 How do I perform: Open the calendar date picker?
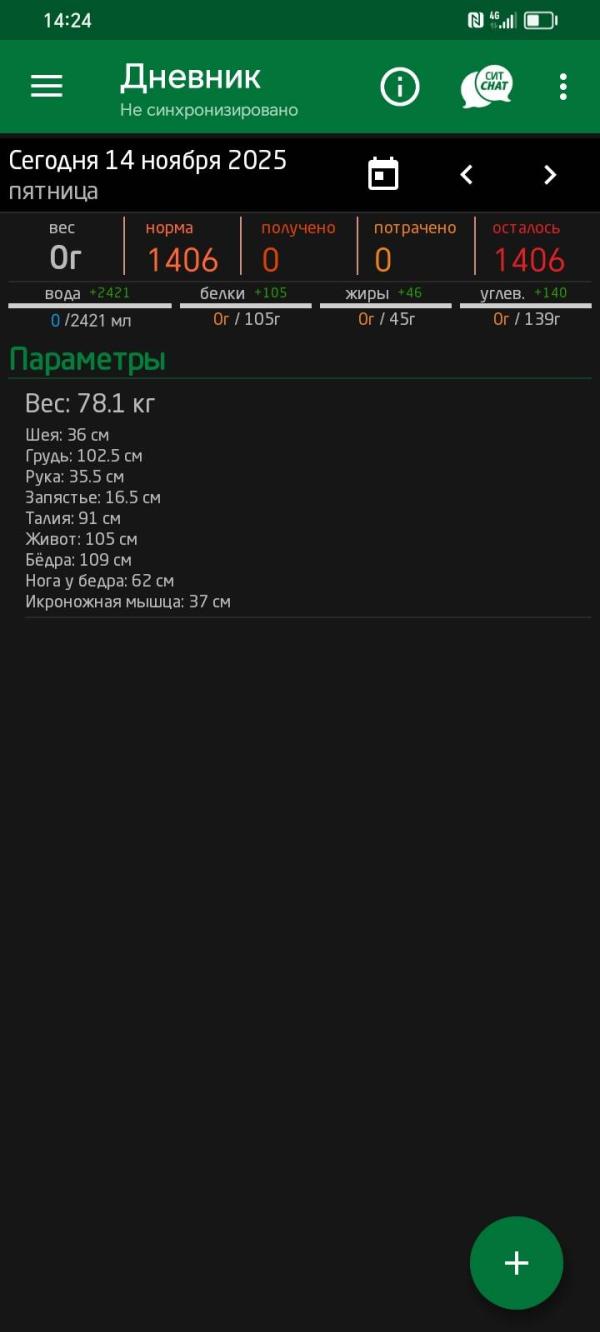[x=383, y=174]
